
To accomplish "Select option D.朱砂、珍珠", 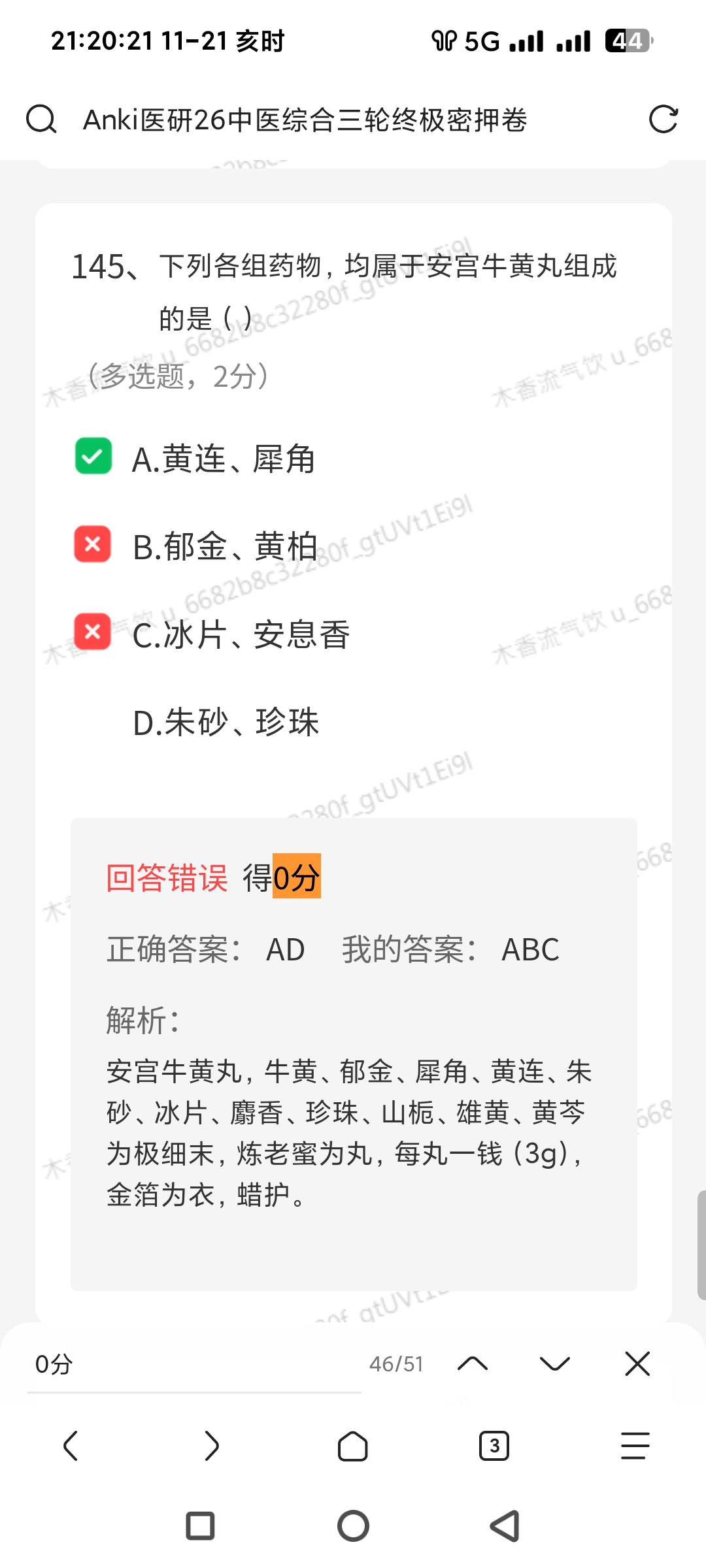I will (226, 723).
